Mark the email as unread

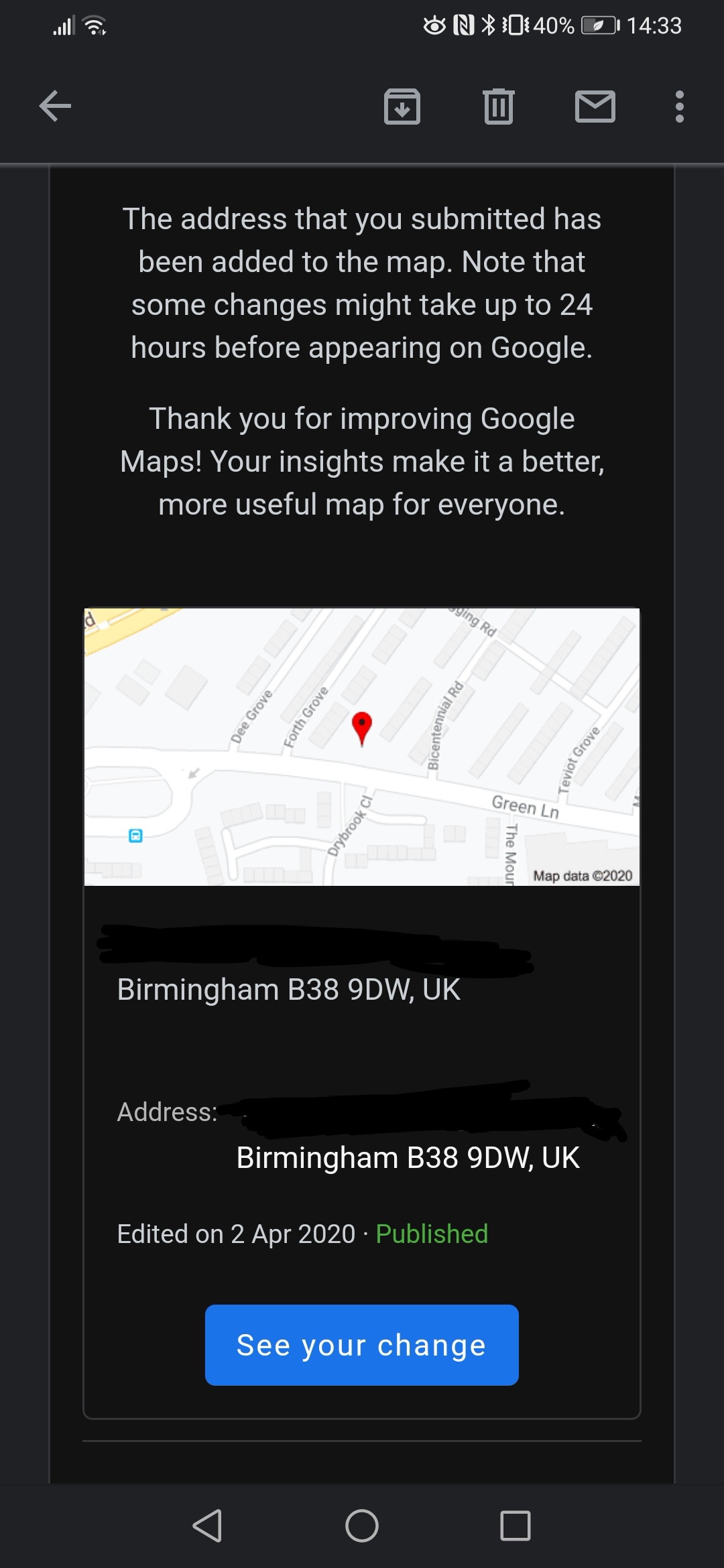point(595,107)
